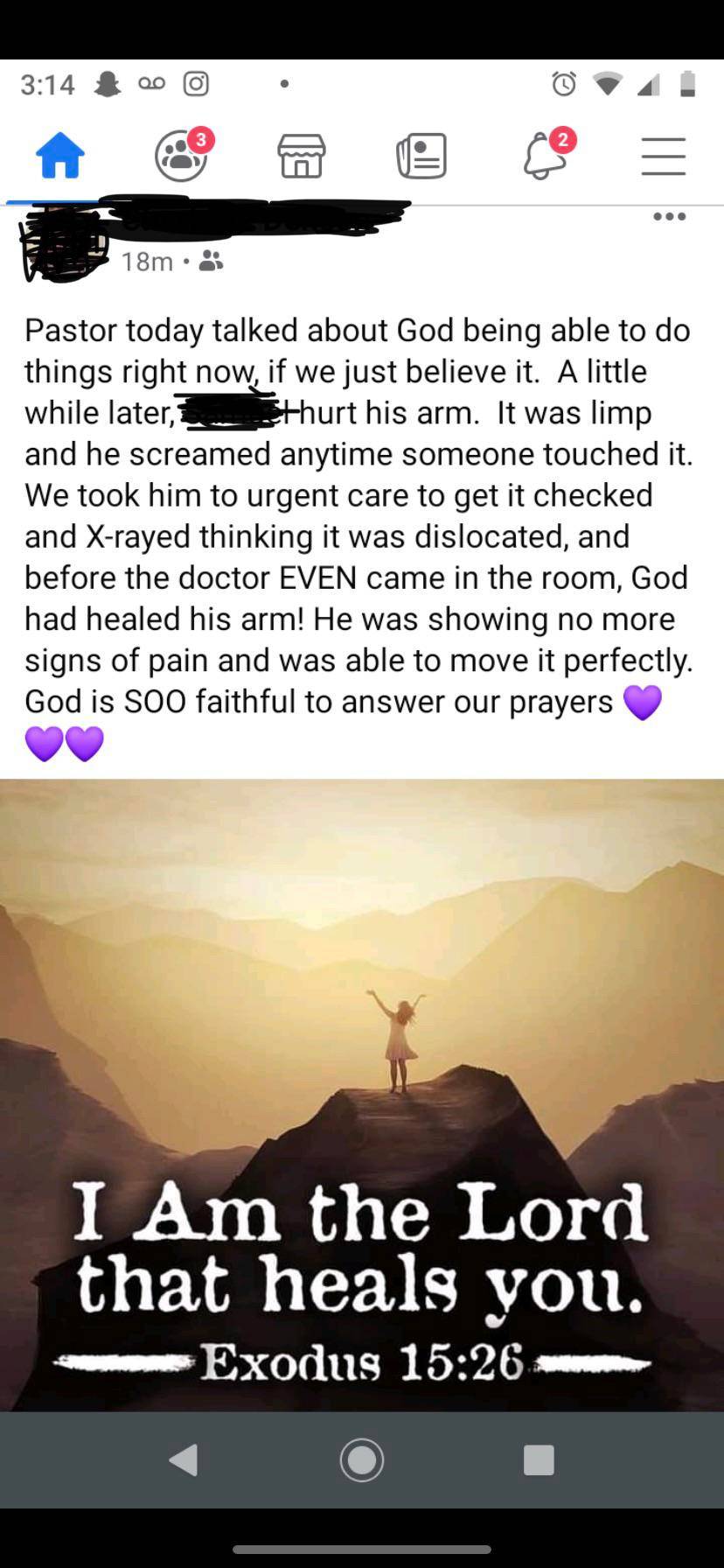Open the hamburger menu tab
This screenshot has width=724, height=1568.
(664, 157)
